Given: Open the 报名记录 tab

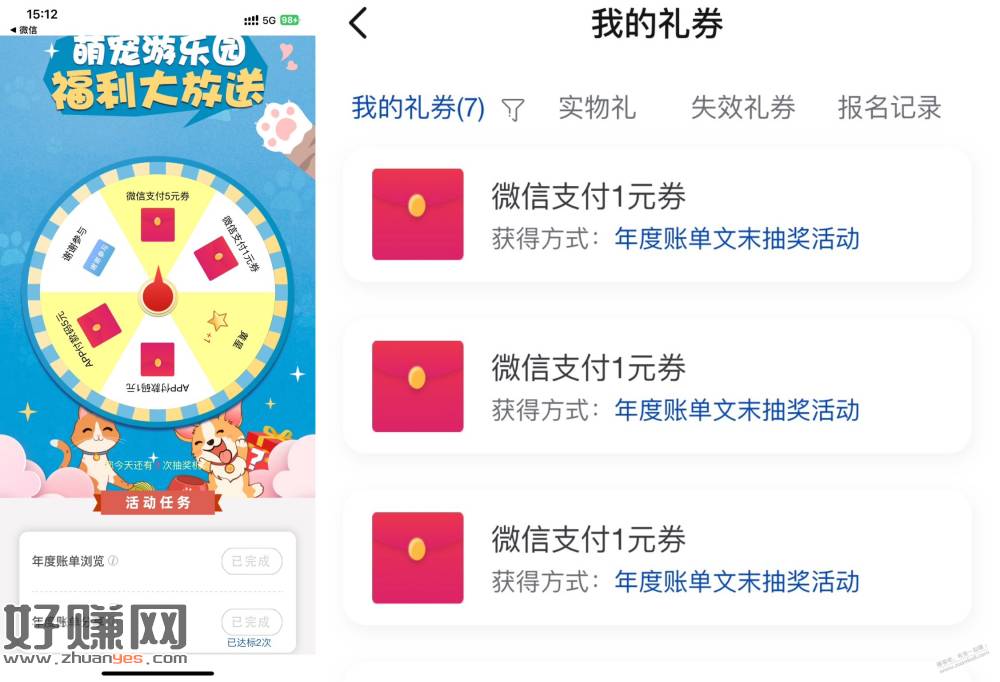Looking at the screenshot, I should tap(889, 108).
